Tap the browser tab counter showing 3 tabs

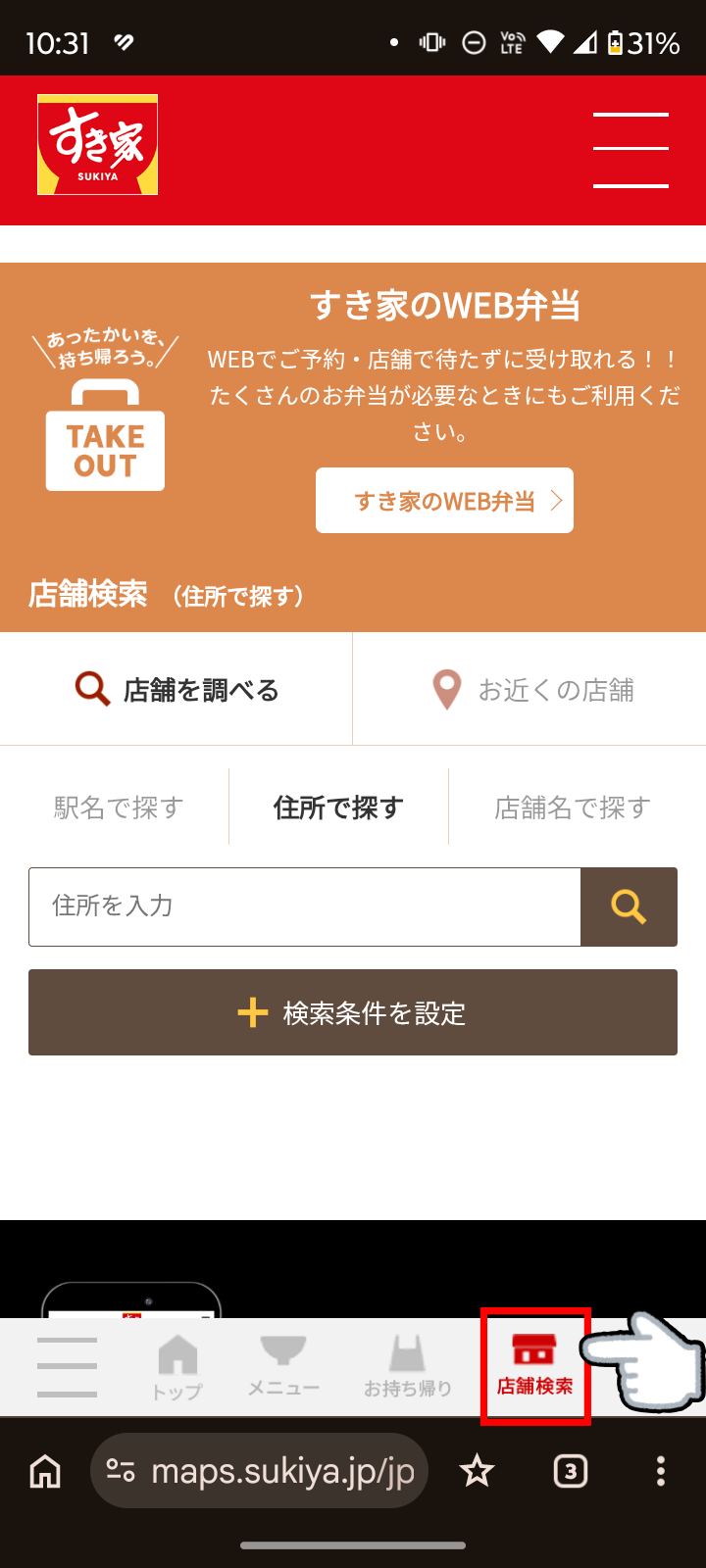(570, 1470)
